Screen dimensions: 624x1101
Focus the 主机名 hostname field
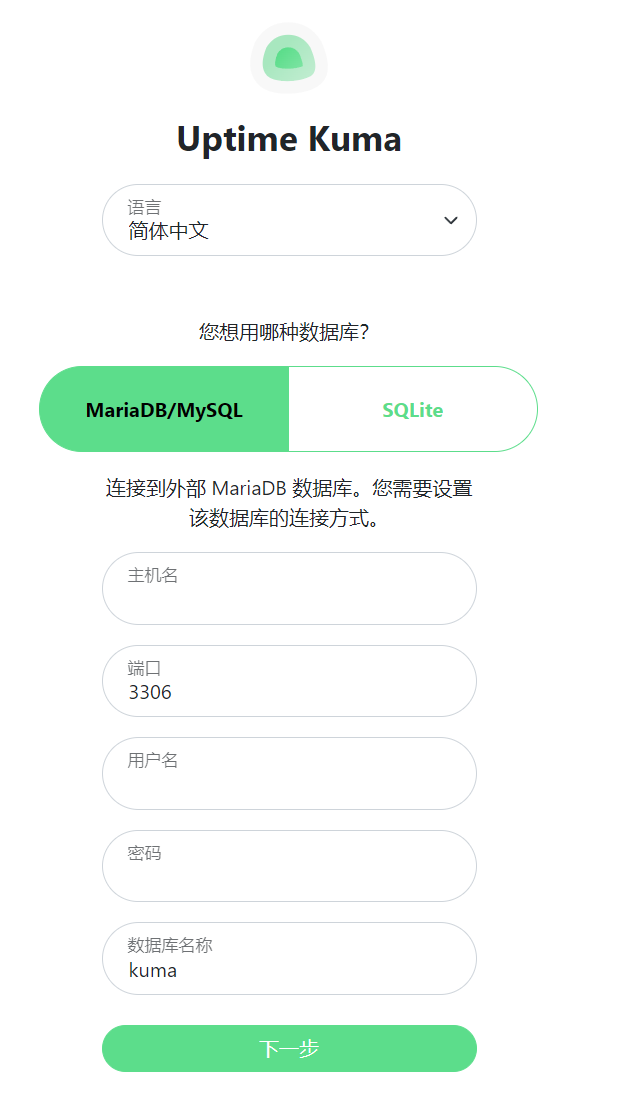289,588
